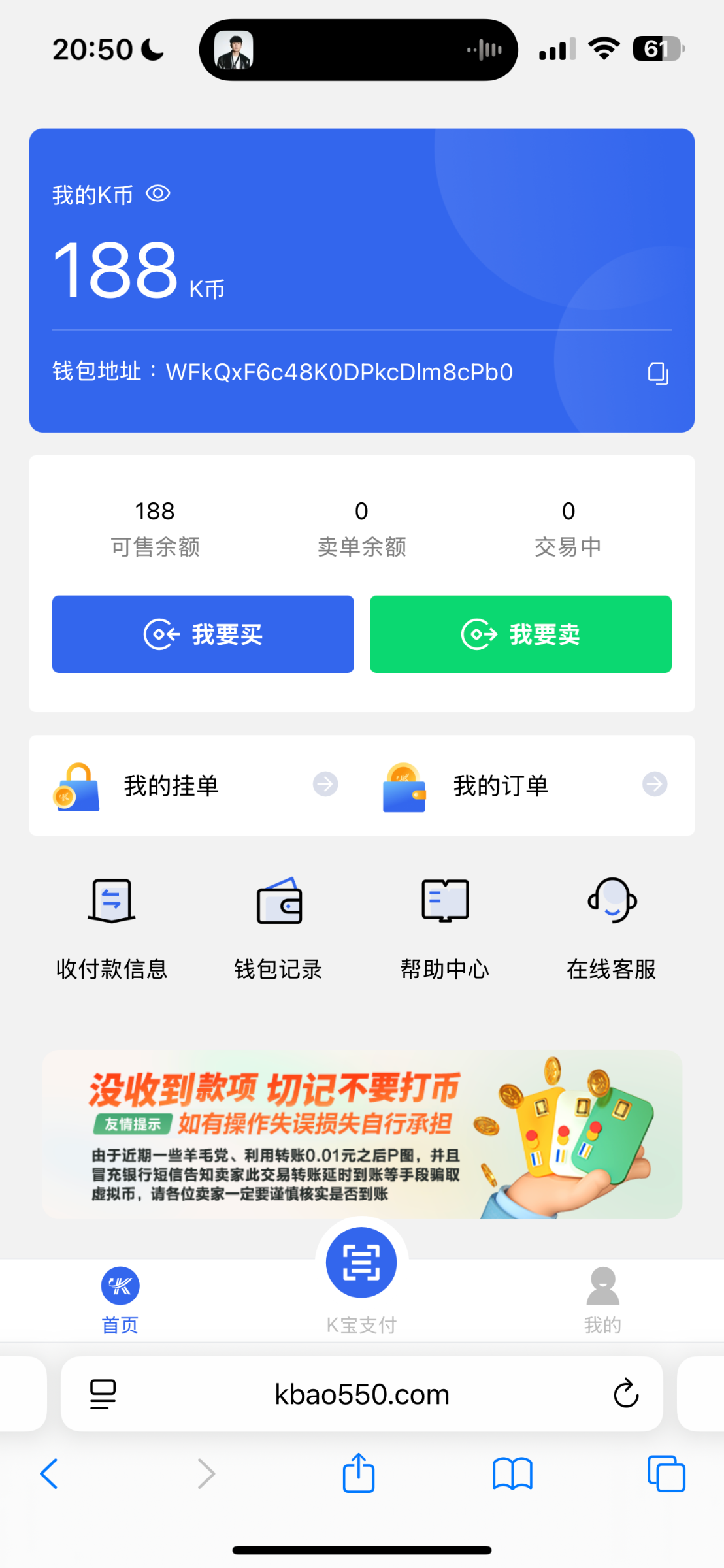Reload the page in Safari
Image resolution: width=724 pixels, height=1568 pixels.
pyautogui.click(x=625, y=1394)
